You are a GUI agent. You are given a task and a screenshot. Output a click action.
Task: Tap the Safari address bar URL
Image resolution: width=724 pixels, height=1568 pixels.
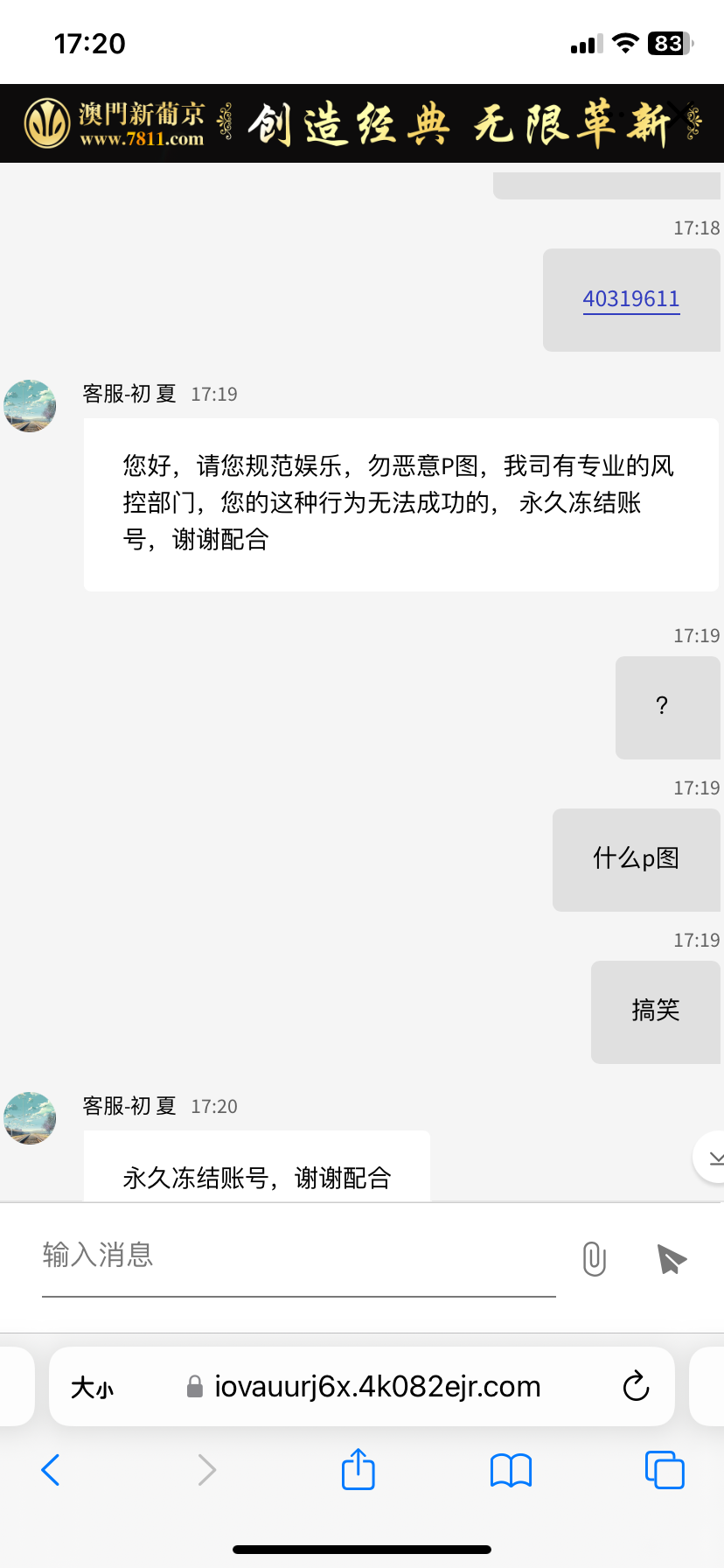pos(376,1387)
